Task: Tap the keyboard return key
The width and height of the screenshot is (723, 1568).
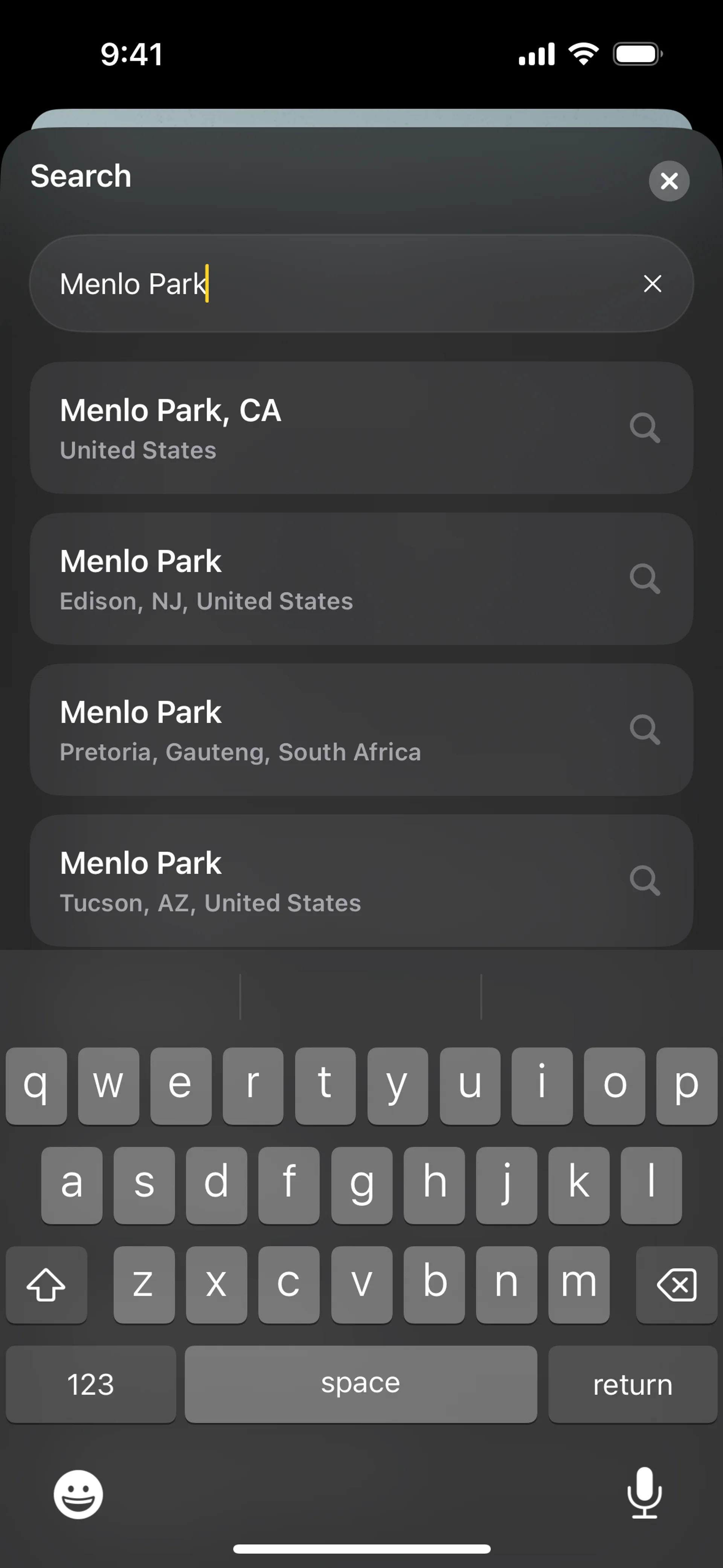Action: pyautogui.click(x=632, y=1385)
